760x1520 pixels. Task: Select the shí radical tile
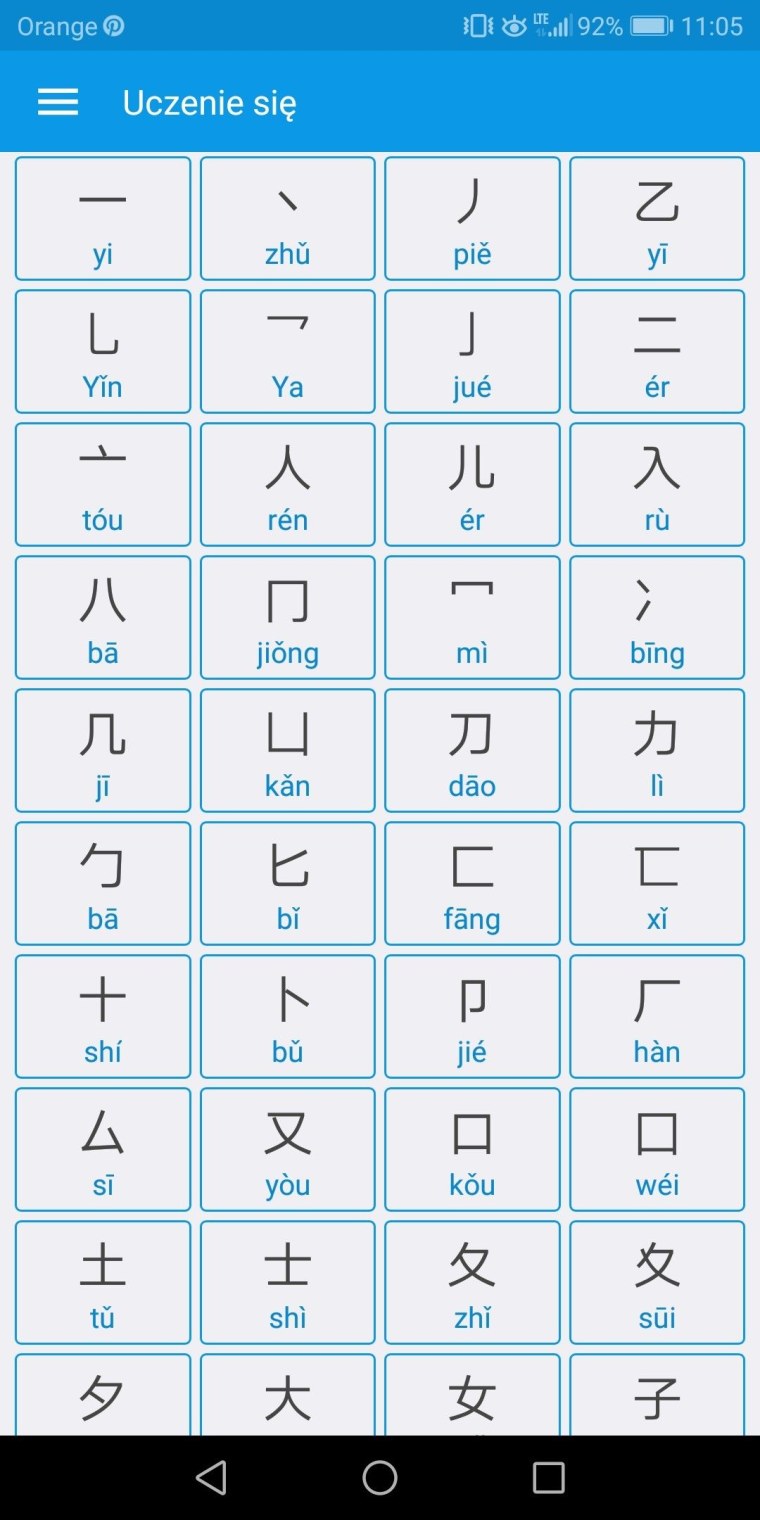pyautogui.click(x=103, y=1016)
